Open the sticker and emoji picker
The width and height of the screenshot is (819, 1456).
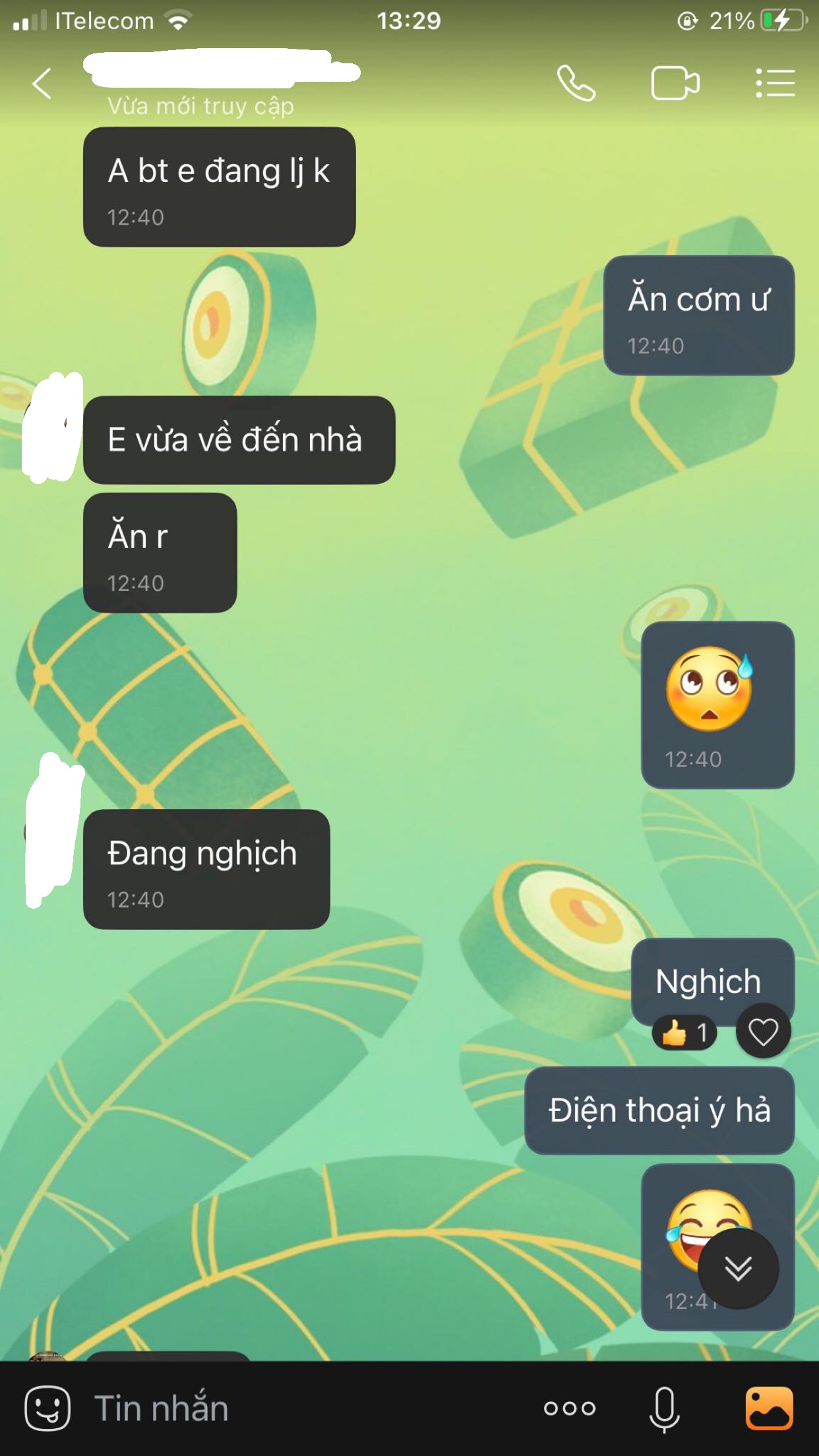[47, 1408]
